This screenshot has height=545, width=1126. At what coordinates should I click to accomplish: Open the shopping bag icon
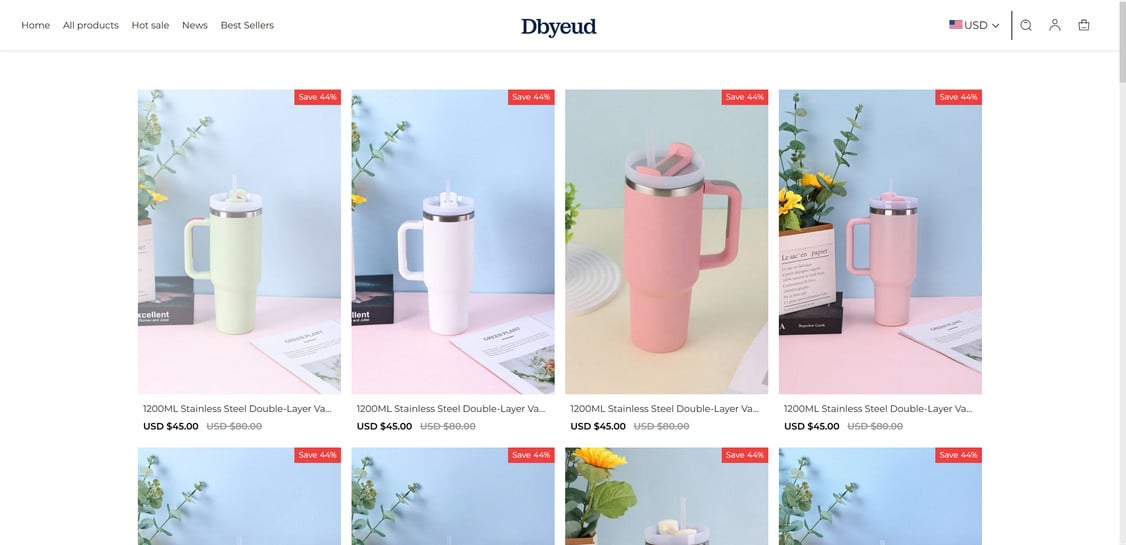click(1083, 25)
